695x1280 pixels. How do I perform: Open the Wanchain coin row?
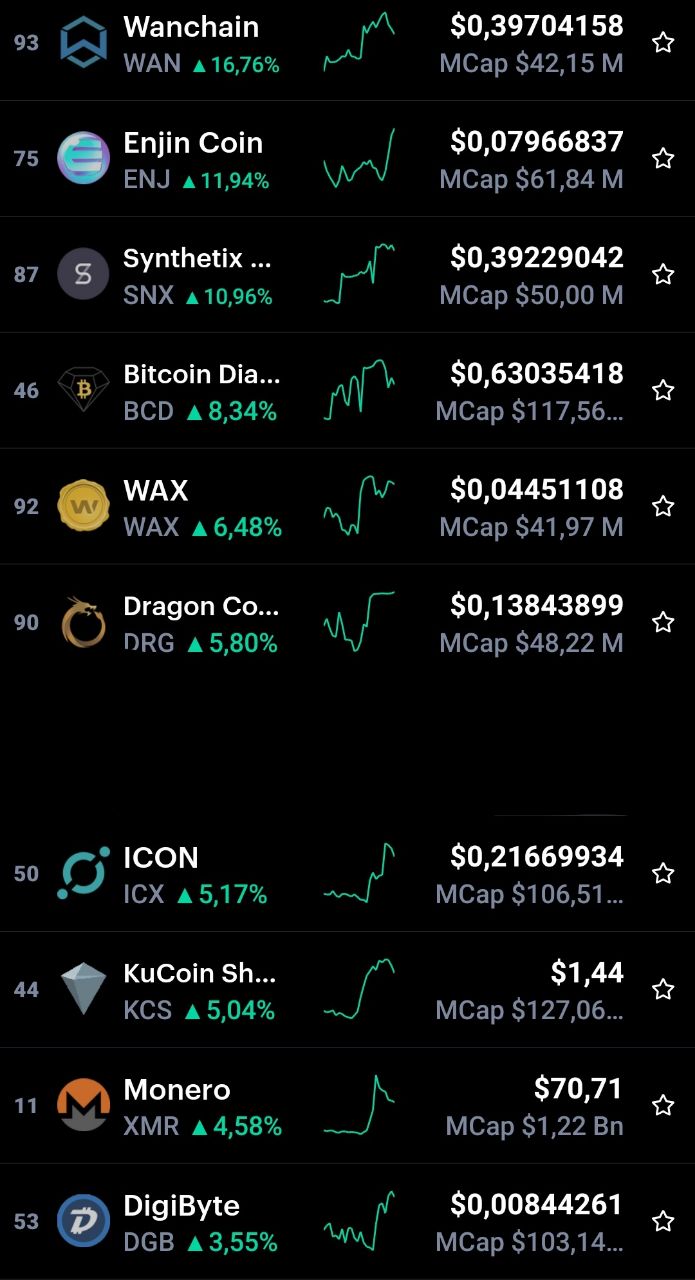[x=347, y=43]
